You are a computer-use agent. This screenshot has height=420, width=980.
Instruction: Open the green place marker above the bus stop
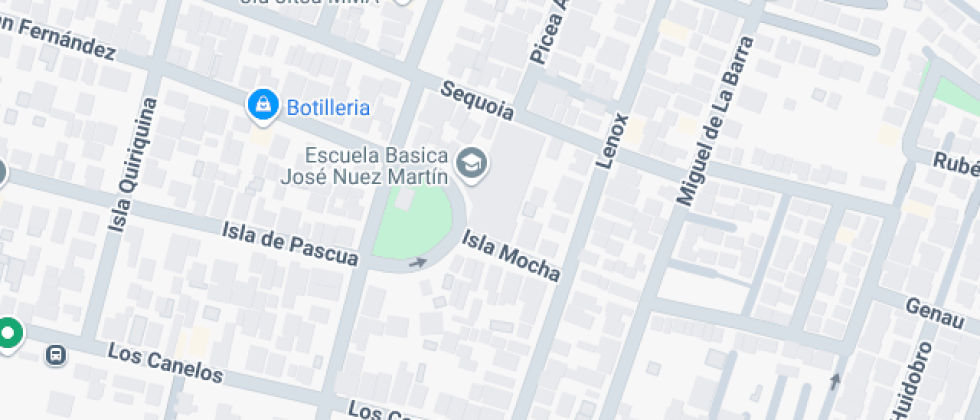coord(8,332)
